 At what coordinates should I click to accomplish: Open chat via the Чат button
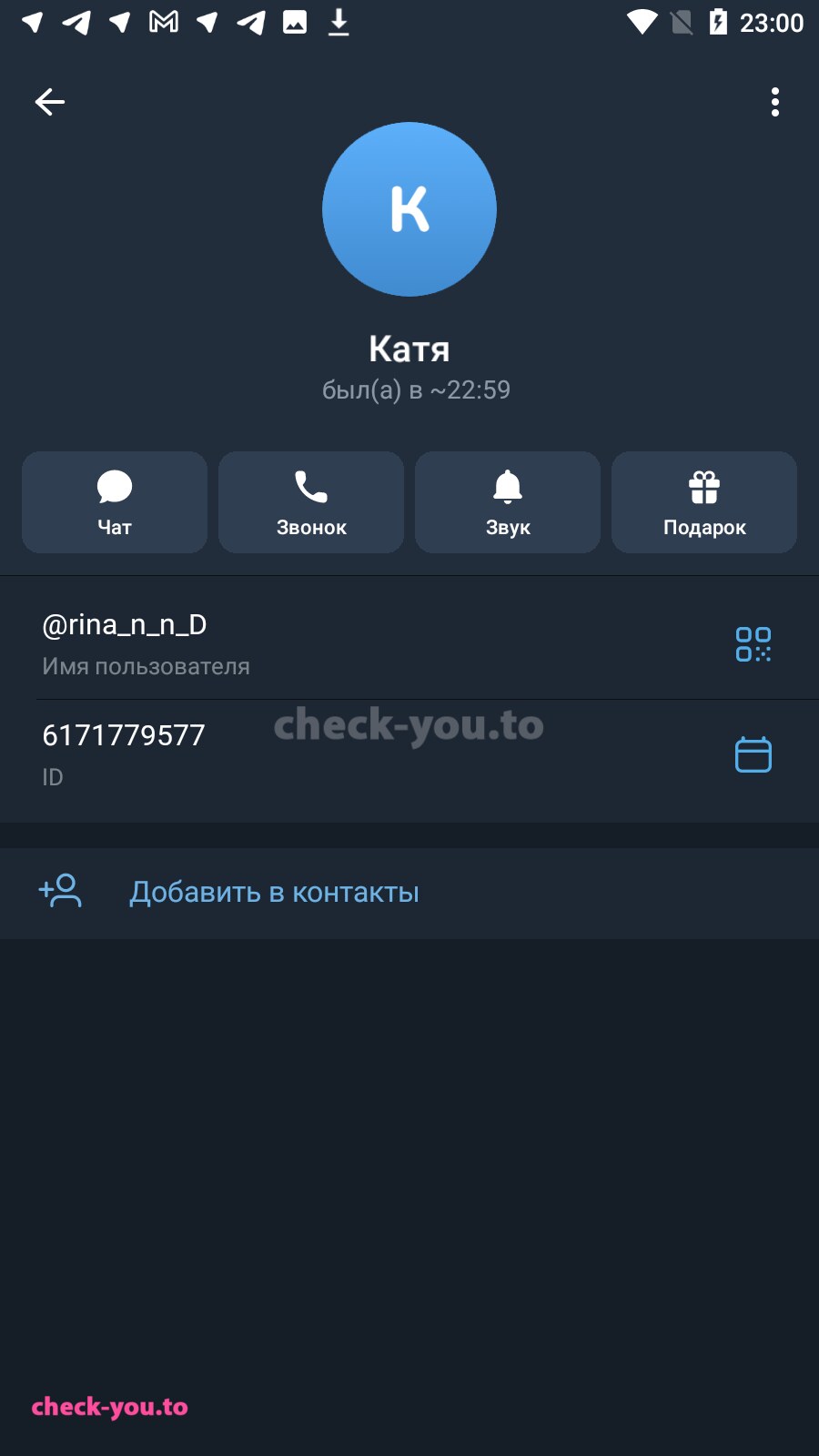pyautogui.click(x=115, y=502)
